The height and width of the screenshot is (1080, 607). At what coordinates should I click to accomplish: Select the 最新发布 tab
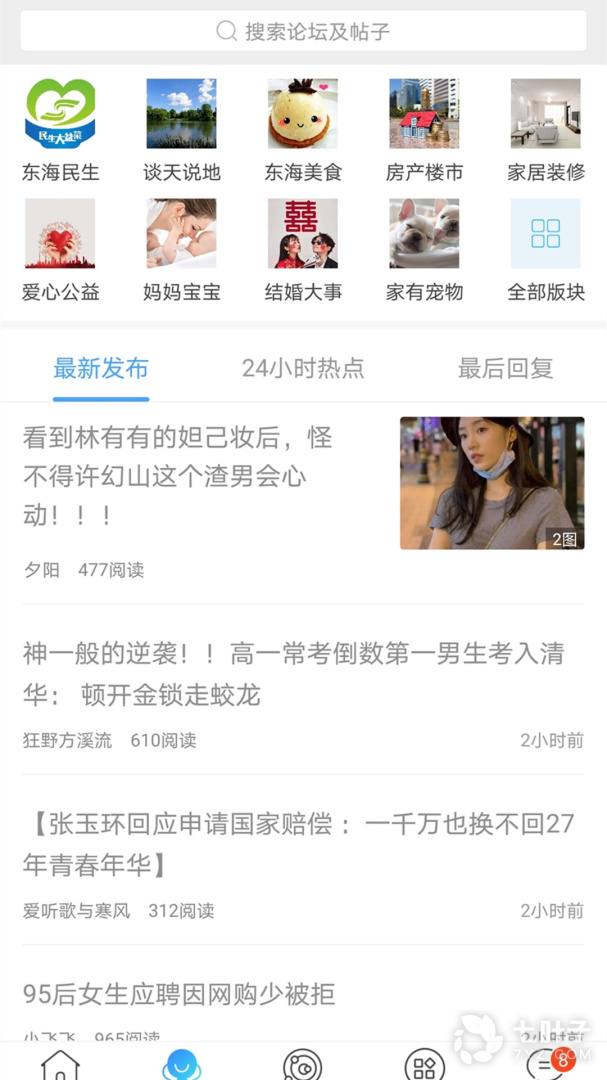click(x=101, y=368)
